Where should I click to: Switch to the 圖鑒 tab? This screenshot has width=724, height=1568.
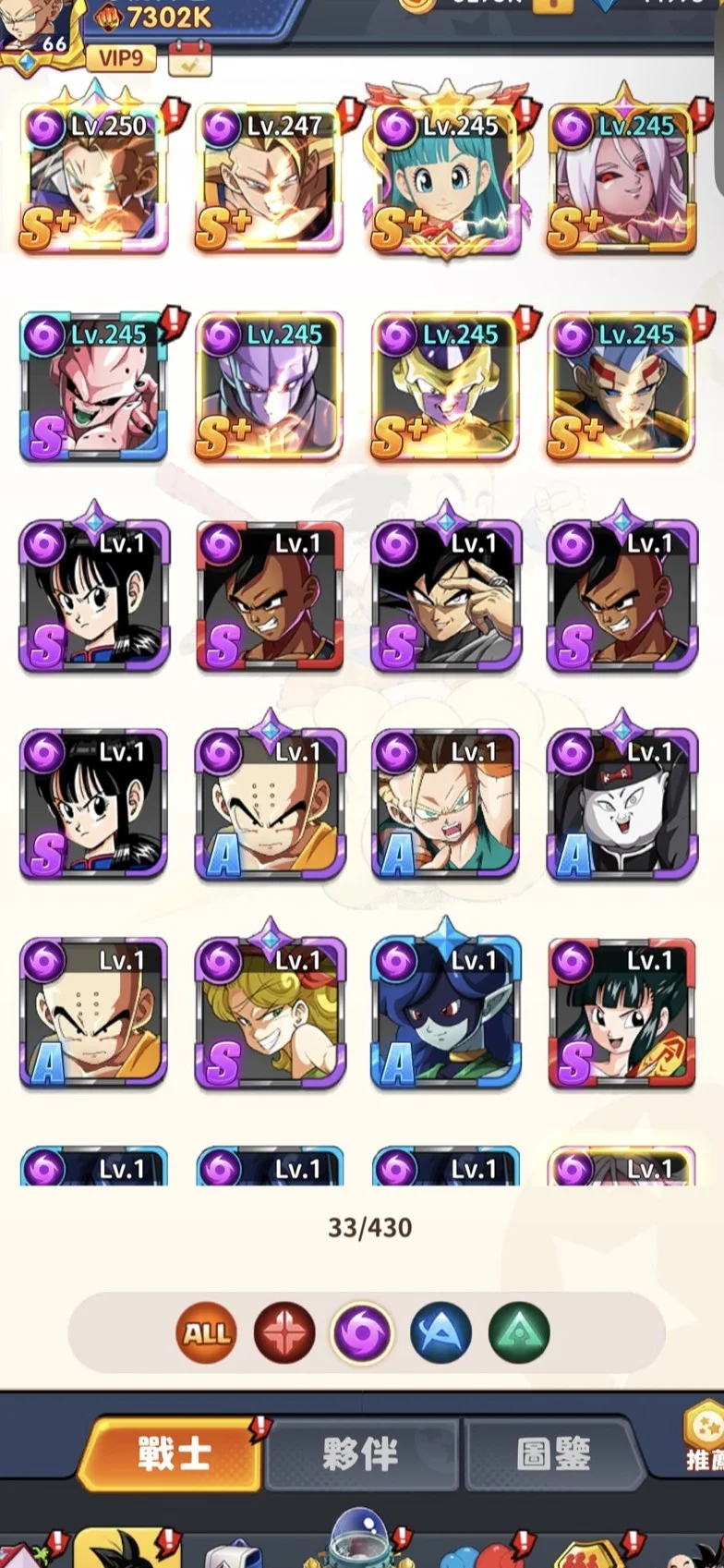(x=552, y=1454)
